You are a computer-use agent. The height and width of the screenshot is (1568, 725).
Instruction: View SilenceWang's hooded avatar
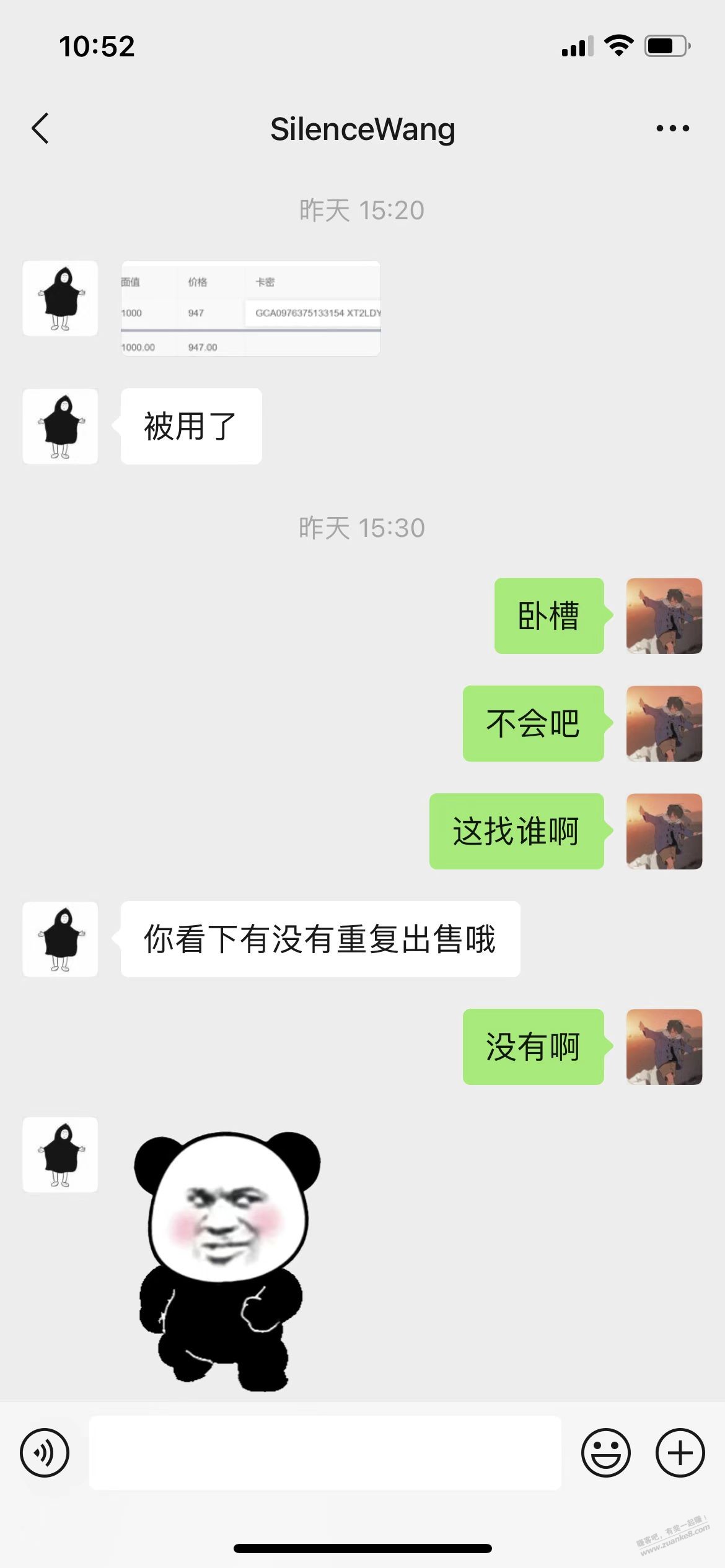pos(59,299)
